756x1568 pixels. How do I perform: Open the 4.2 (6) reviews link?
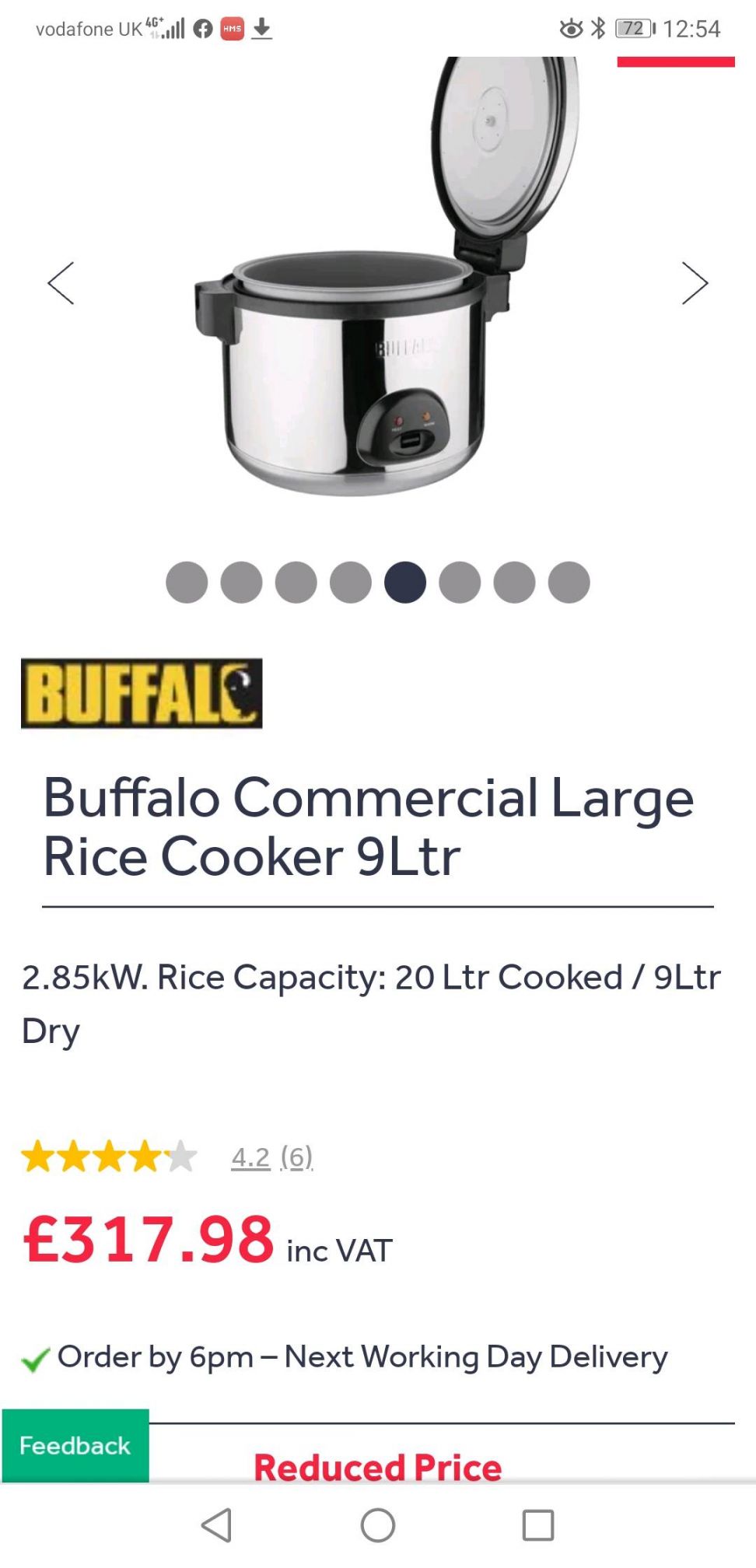(x=271, y=1157)
